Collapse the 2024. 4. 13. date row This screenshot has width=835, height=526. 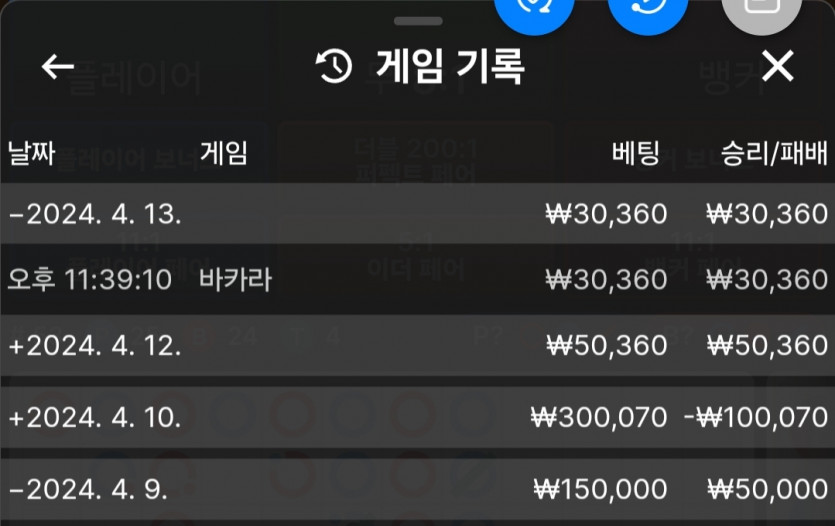pyautogui.click(x=95, y=213)
